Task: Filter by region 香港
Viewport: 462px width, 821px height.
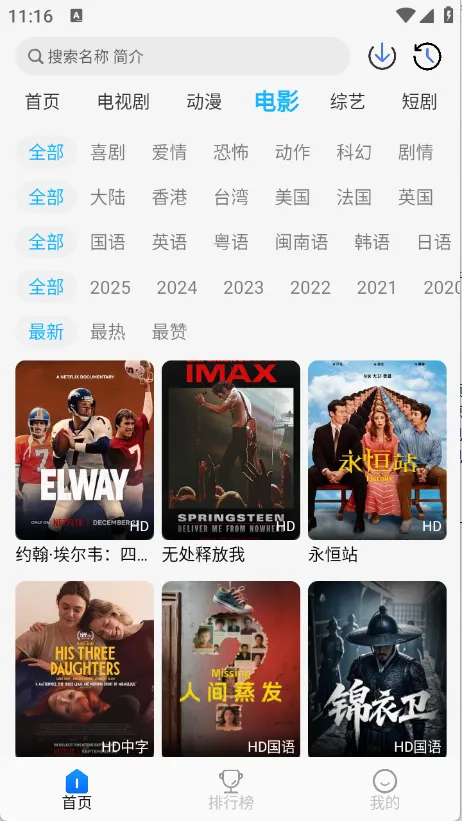Action: point(169,197)
